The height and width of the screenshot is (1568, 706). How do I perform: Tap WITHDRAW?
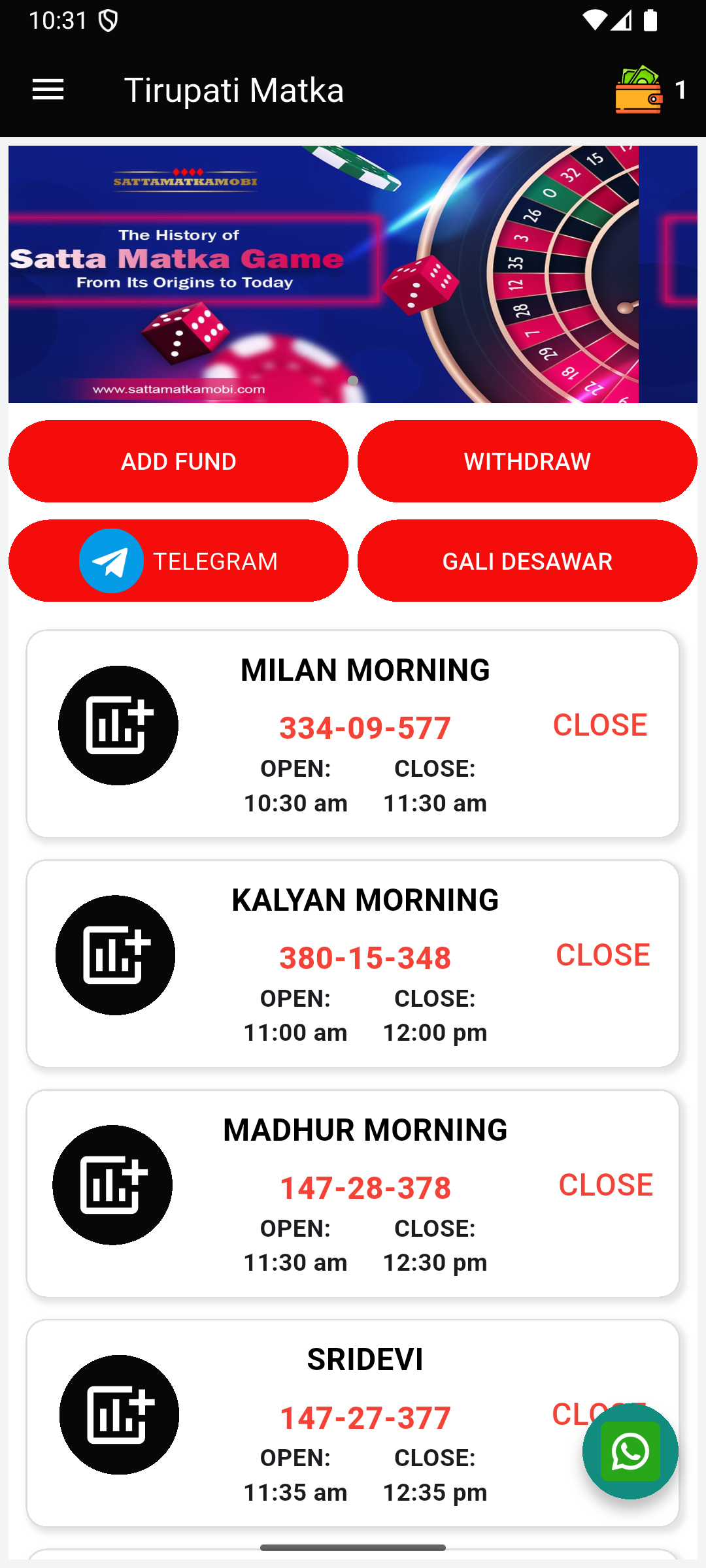pyautogui.click(x=528, y=461)
